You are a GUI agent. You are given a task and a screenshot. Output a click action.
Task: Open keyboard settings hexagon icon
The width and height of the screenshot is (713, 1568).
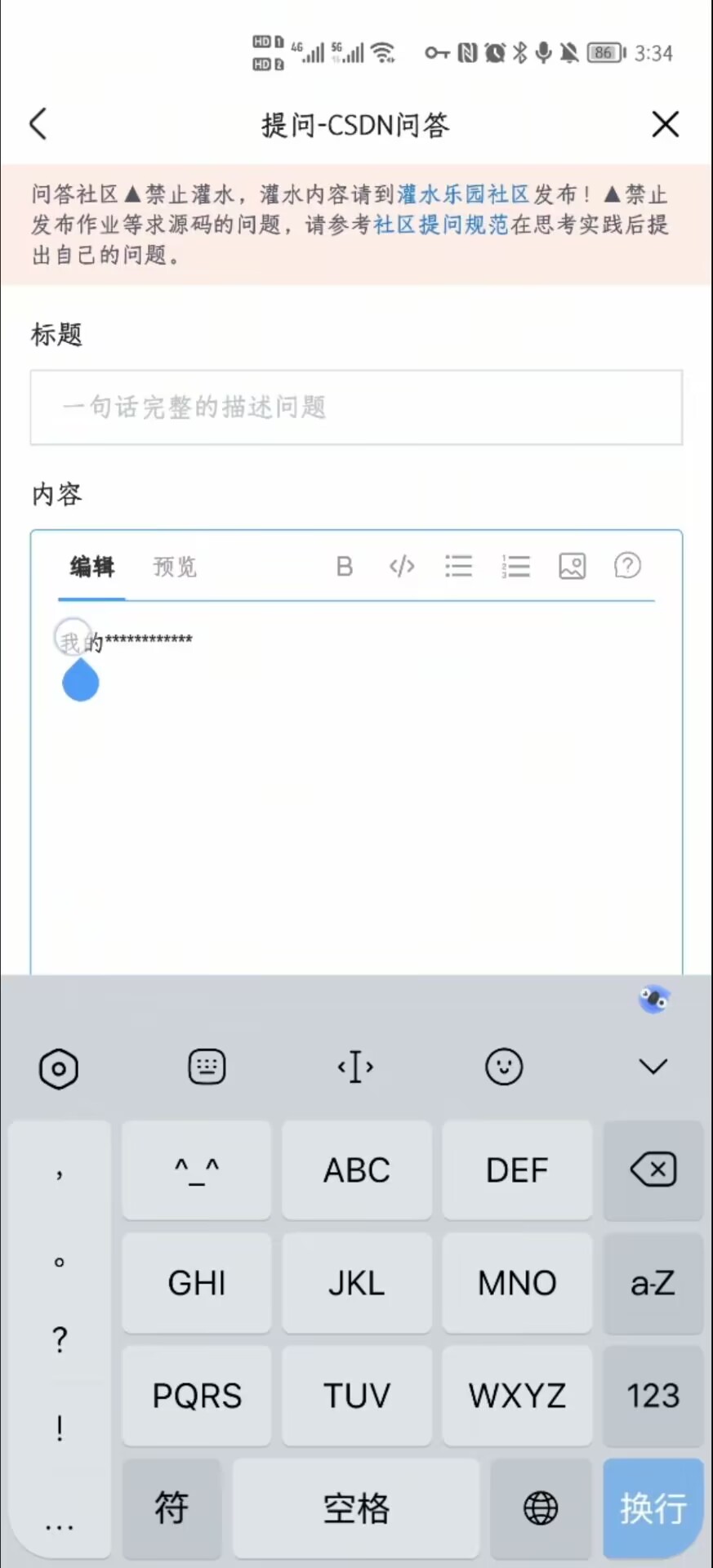pyautogui.click(x=59, y=1068)
